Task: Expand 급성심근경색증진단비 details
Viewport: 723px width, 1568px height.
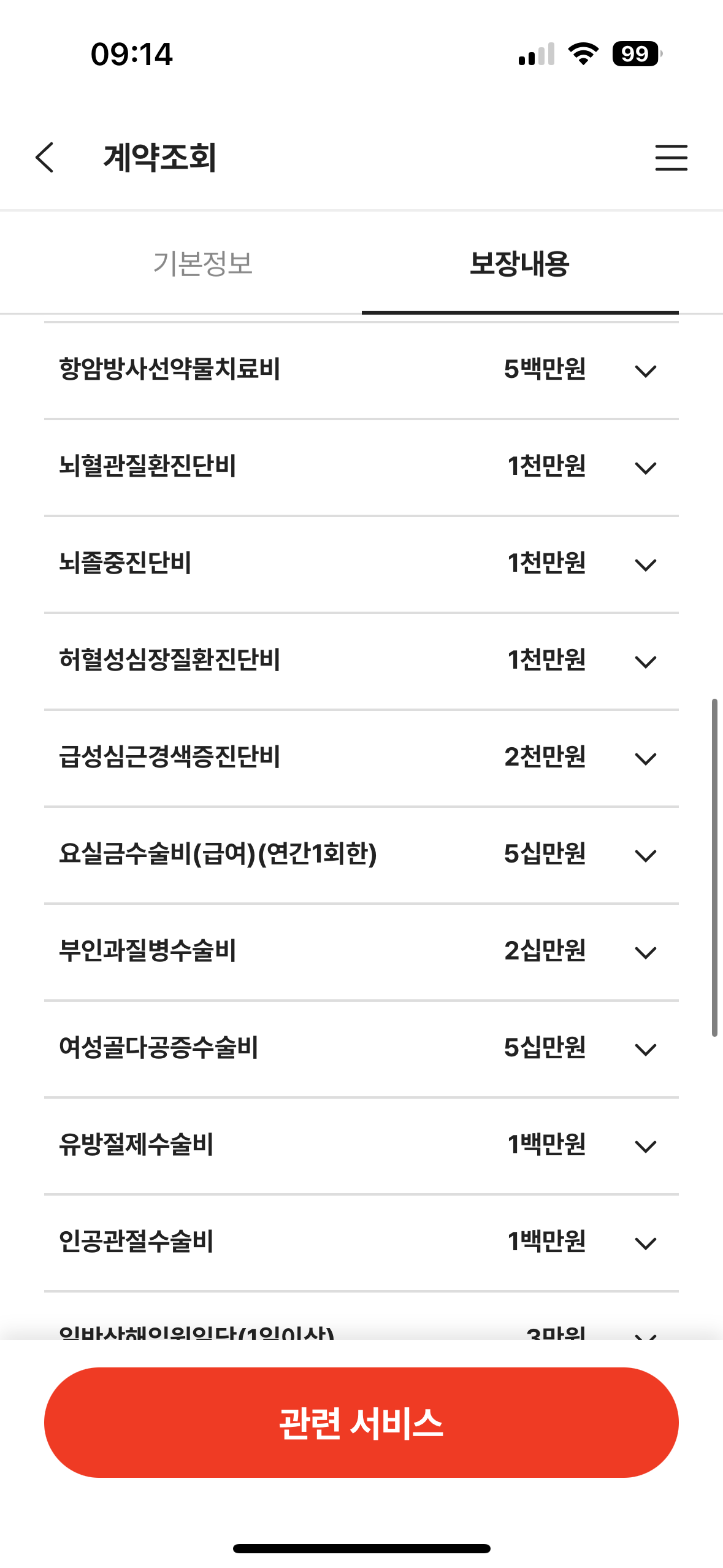Action: click(x=361, y=758)
